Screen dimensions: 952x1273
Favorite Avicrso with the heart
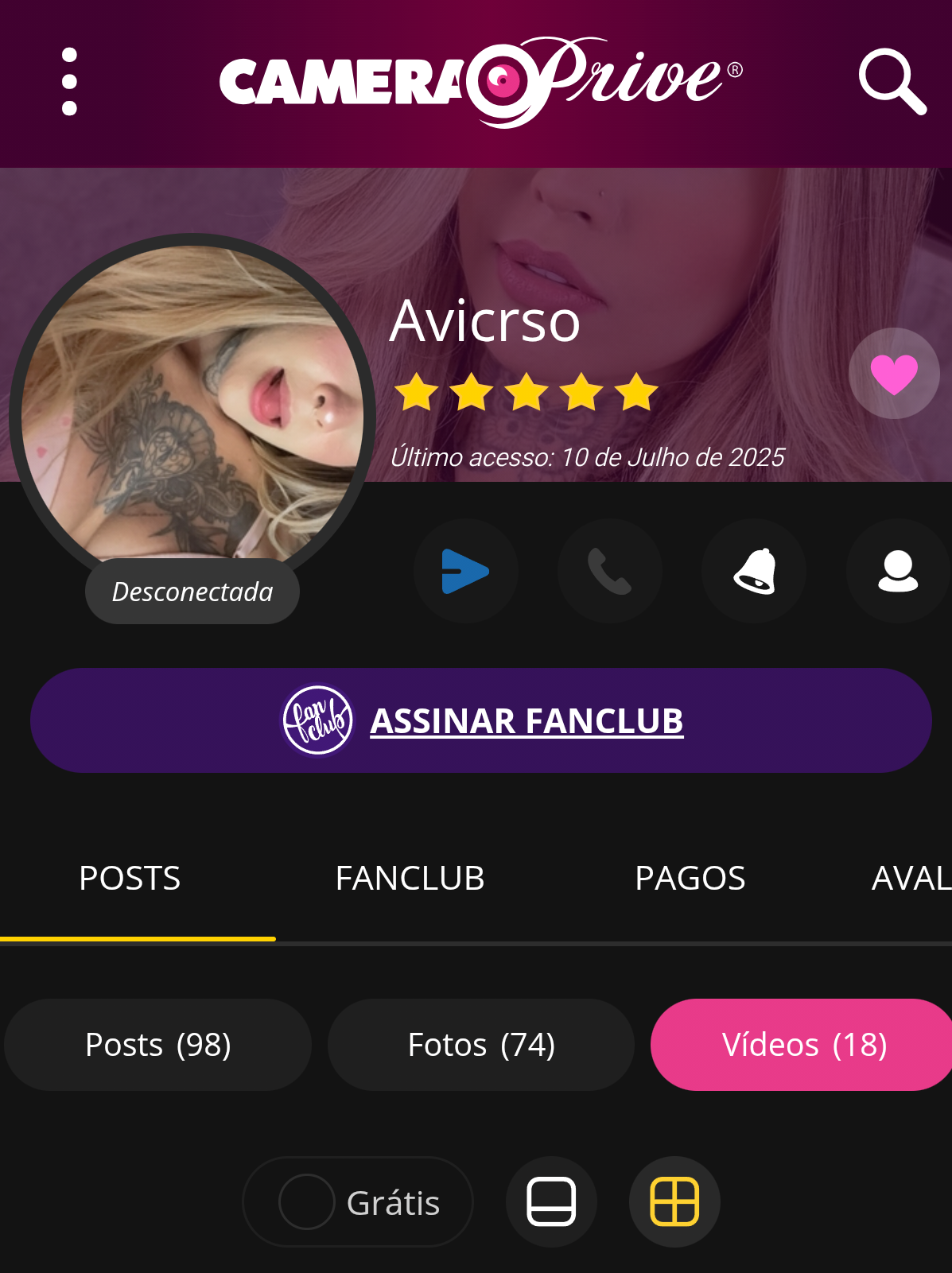click(x=894, y=374)
